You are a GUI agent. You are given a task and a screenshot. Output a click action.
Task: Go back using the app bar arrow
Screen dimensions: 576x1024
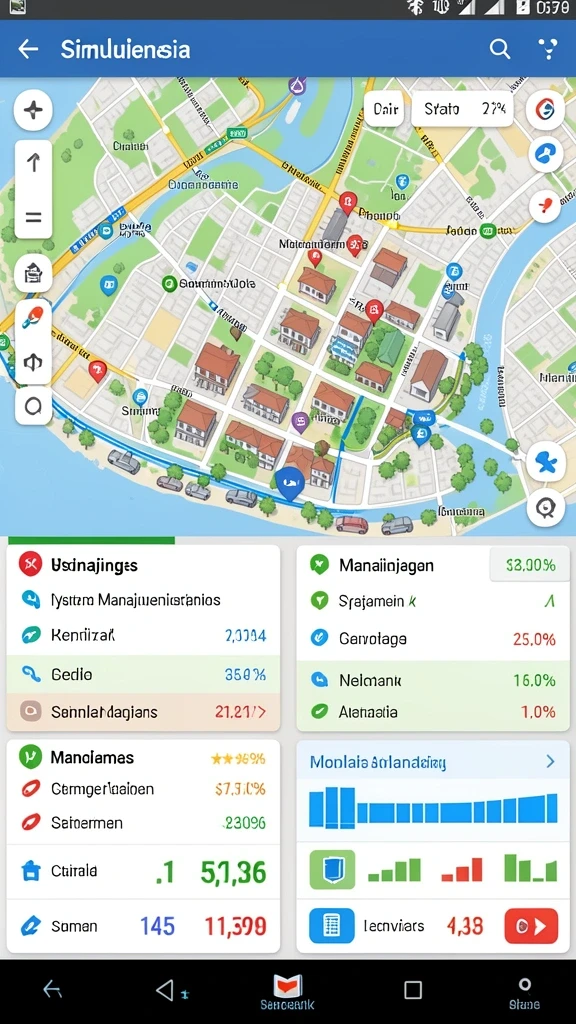pos(28,49)
